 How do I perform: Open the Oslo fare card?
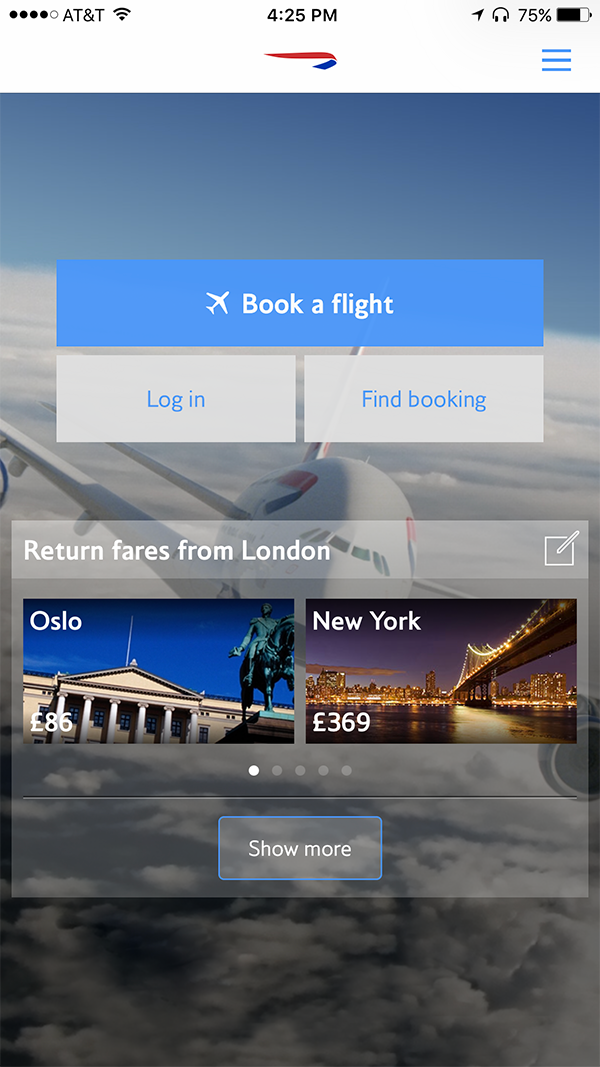pyautogui.click(x=159, y=671)
